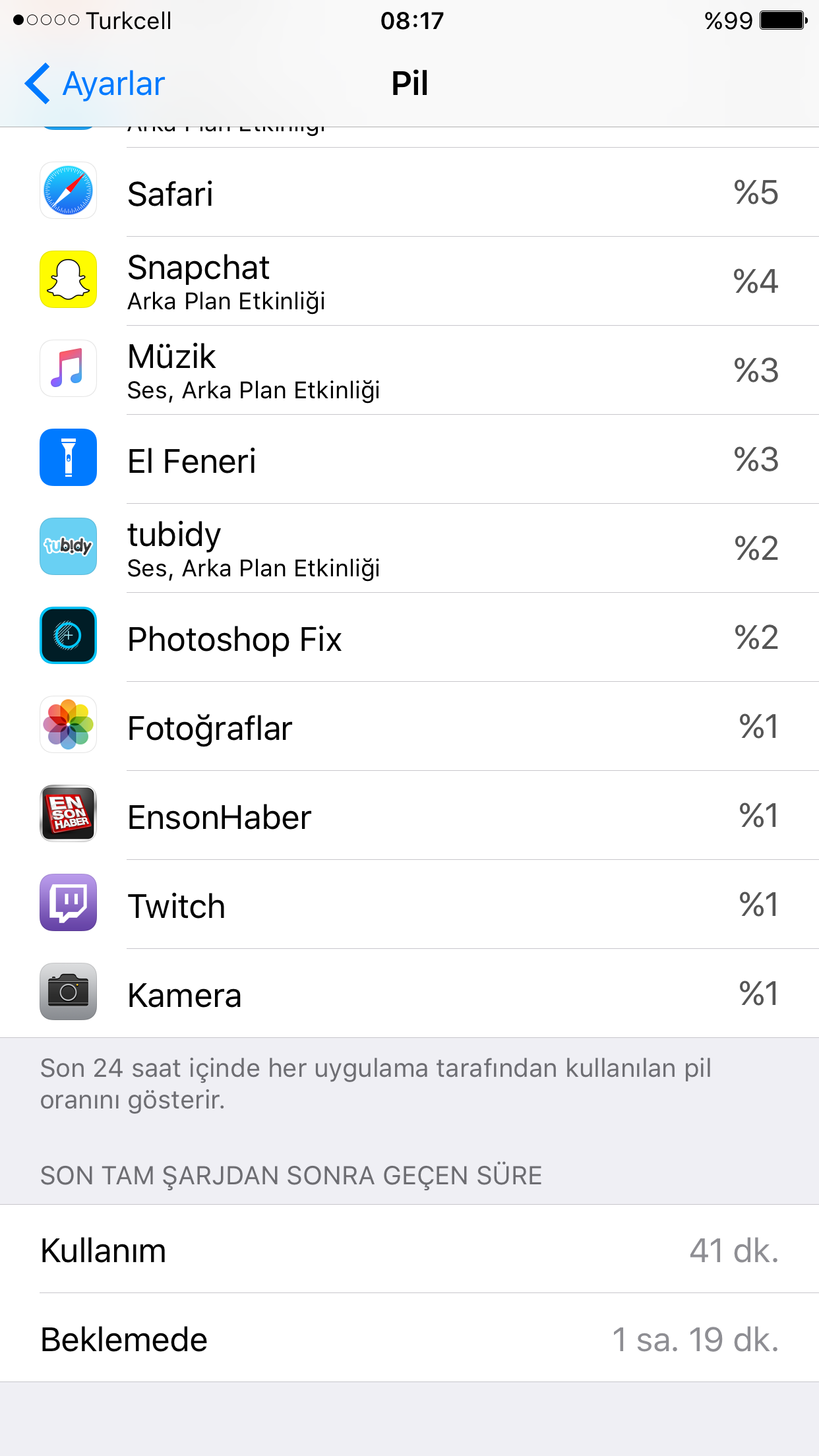Open the Müzik usage details row
Viewport: 819px width, 1456px height.
(x=409, y=371)
